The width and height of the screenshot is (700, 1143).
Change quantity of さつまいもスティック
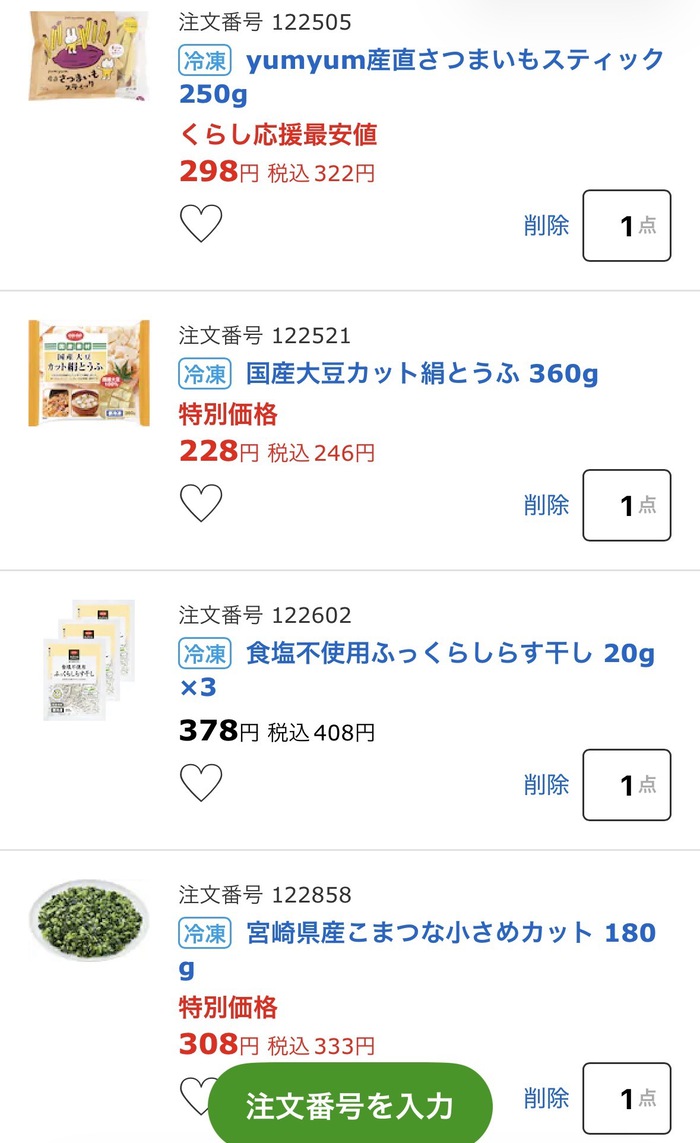pos(626,225)
